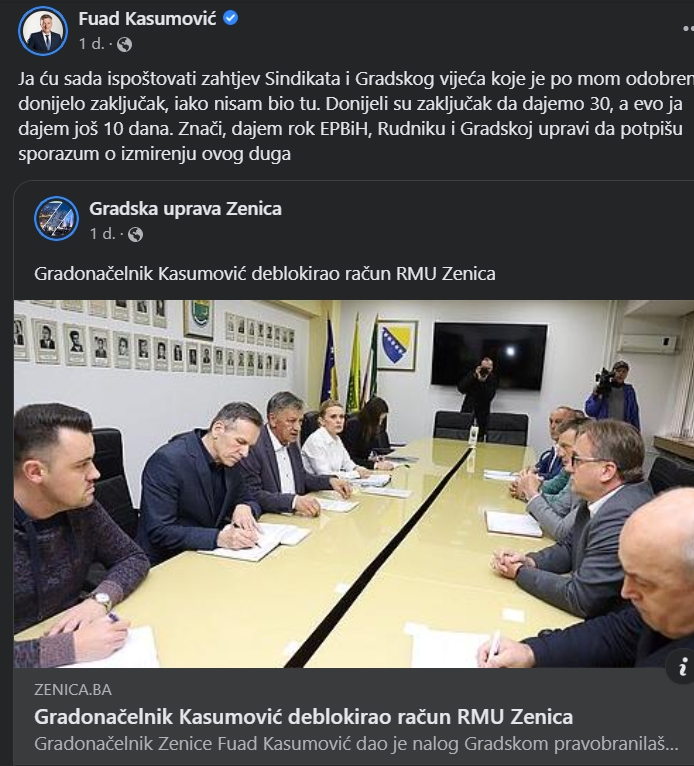Viewport: 694px width, 766px height.
Task: Open Fuad Kasumović's profile picture
Action: click(43, 31)
